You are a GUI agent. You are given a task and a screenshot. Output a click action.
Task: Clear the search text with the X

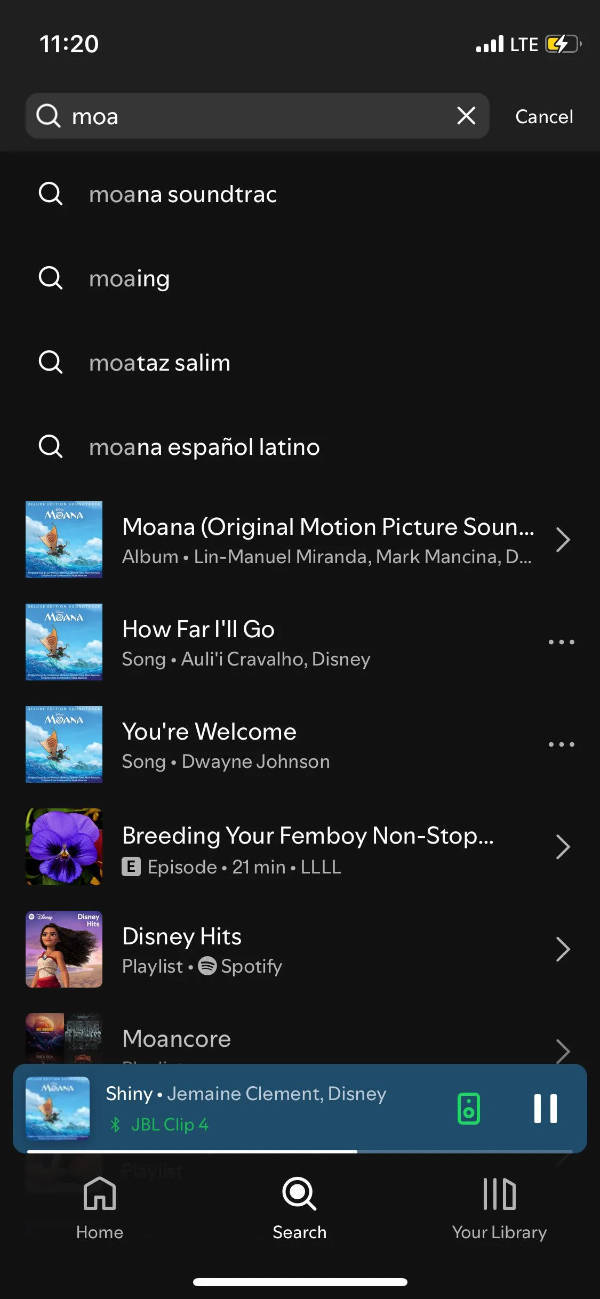466,116
